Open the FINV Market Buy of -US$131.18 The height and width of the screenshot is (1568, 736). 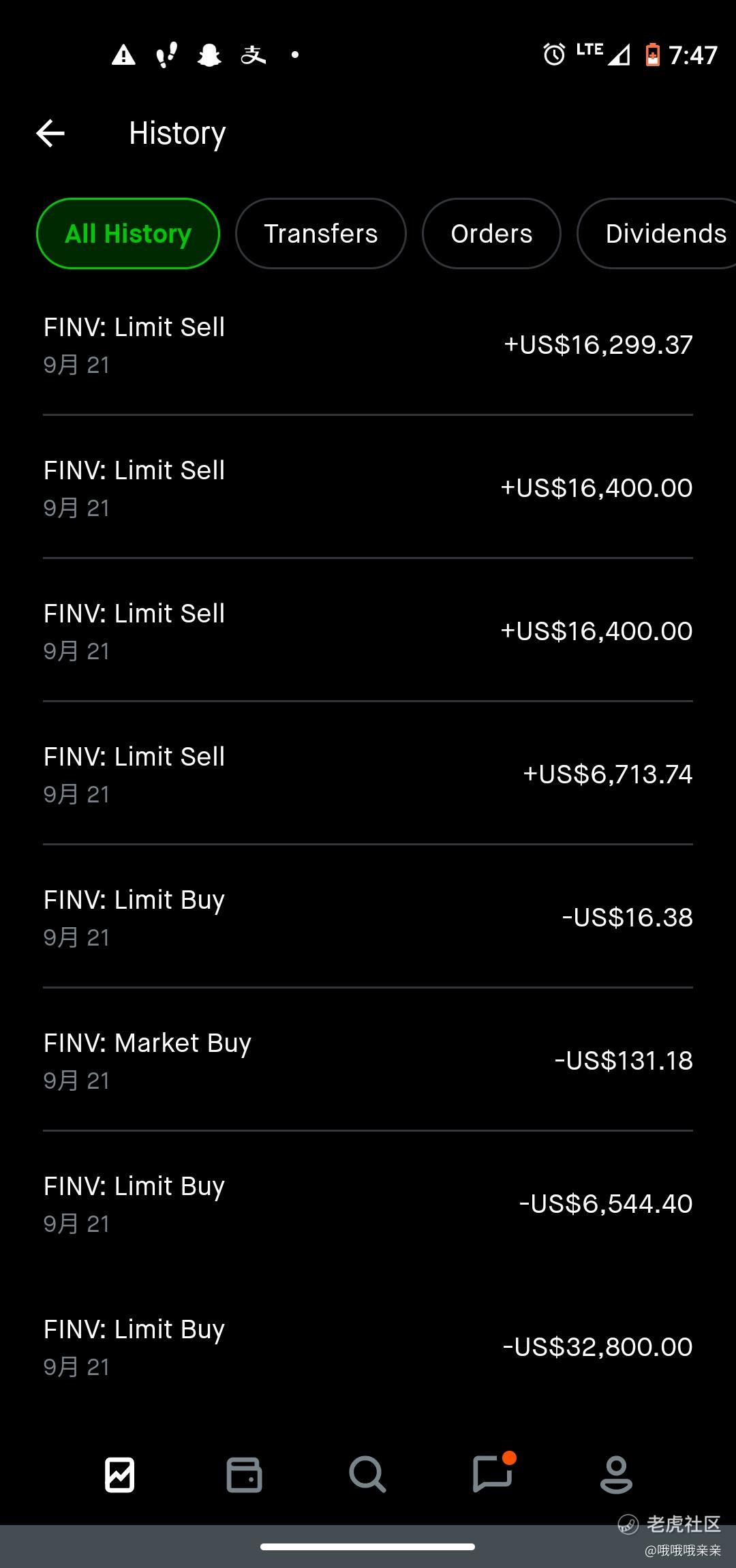tap(368, 1061)
